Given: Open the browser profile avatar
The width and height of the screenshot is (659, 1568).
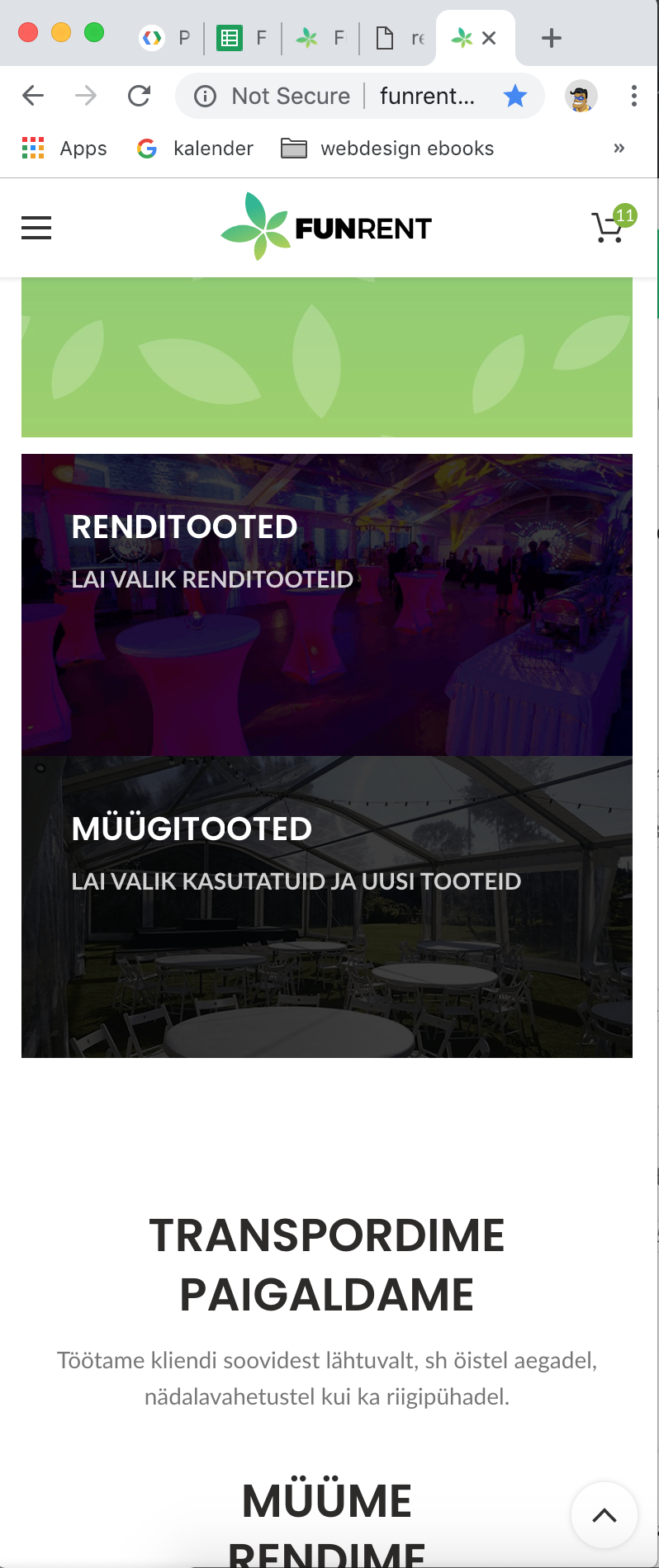Looking at the screenshot, I should (x=581, y=97).
